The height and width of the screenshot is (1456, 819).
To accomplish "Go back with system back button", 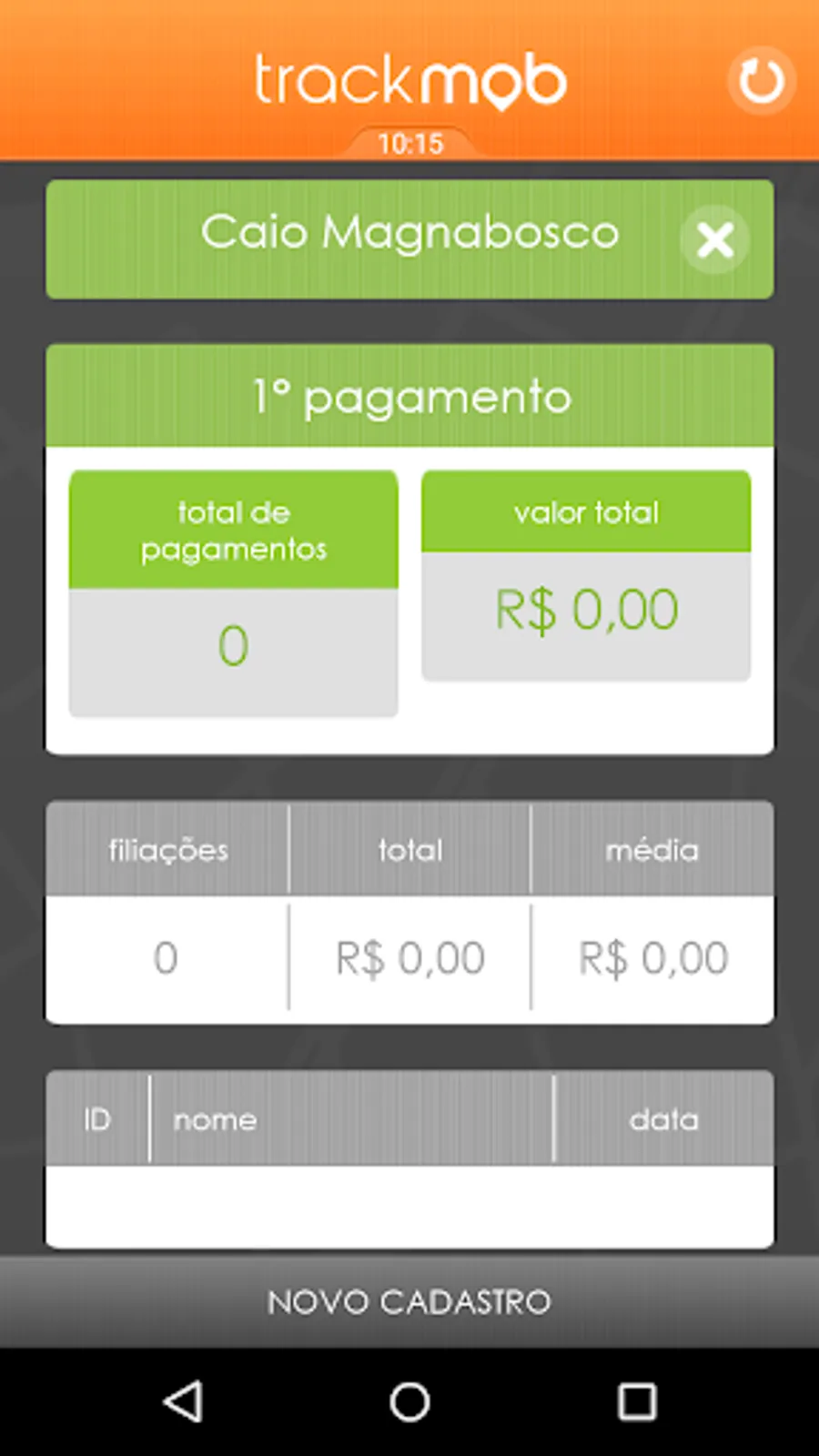I will point(183,1401).
